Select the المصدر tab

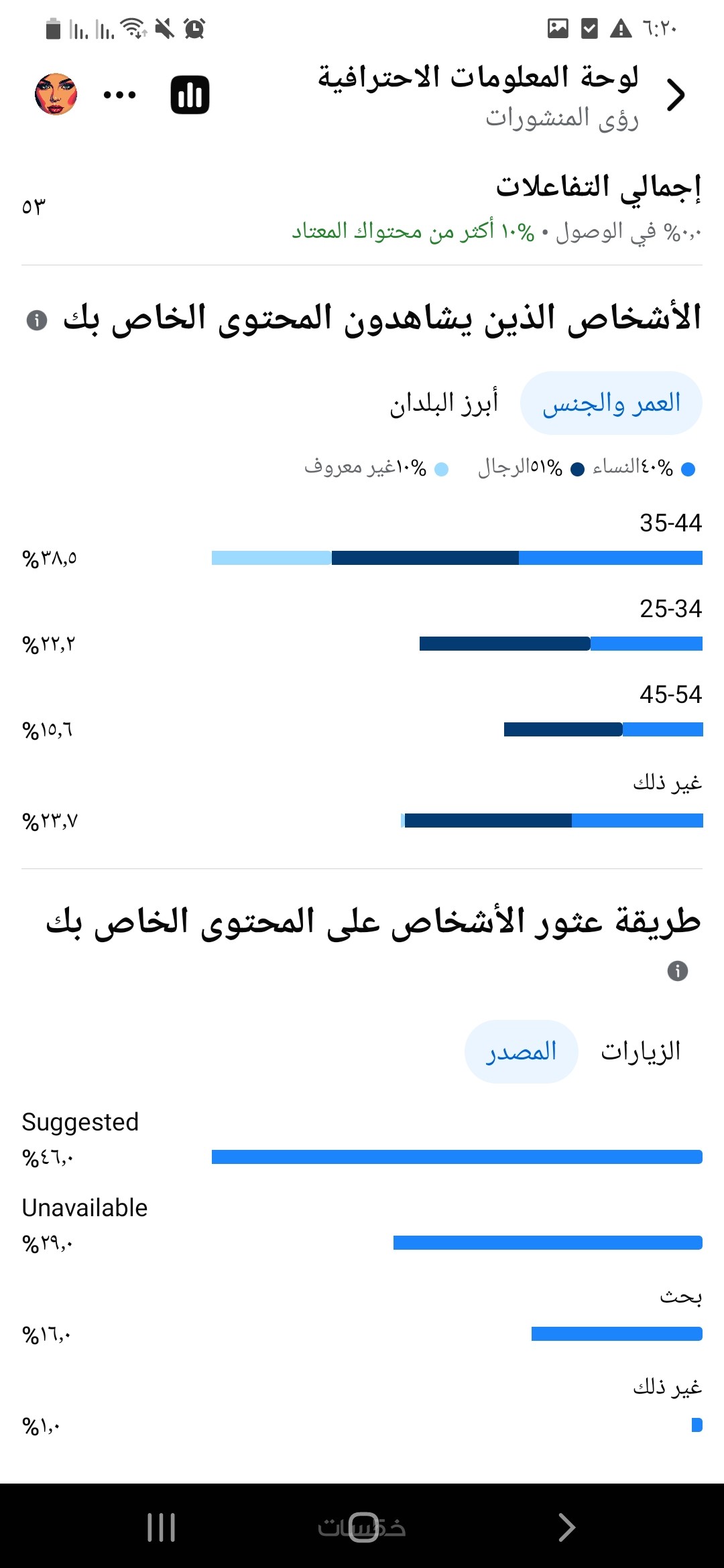coord(521,1051)
